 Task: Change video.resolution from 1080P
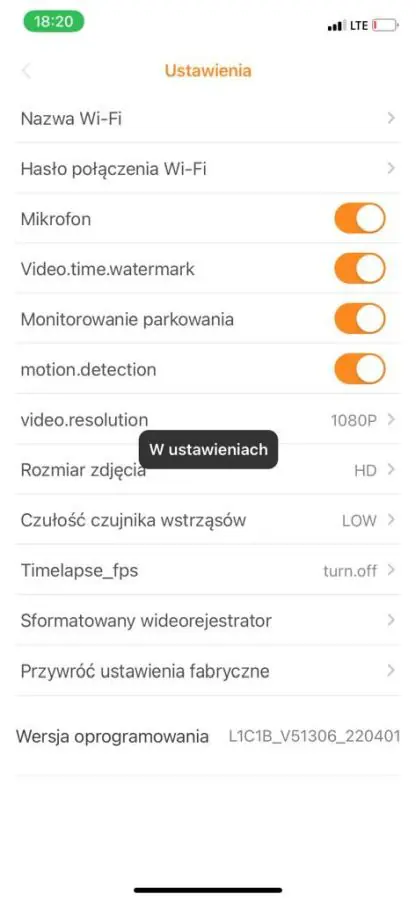coord(208,419)
